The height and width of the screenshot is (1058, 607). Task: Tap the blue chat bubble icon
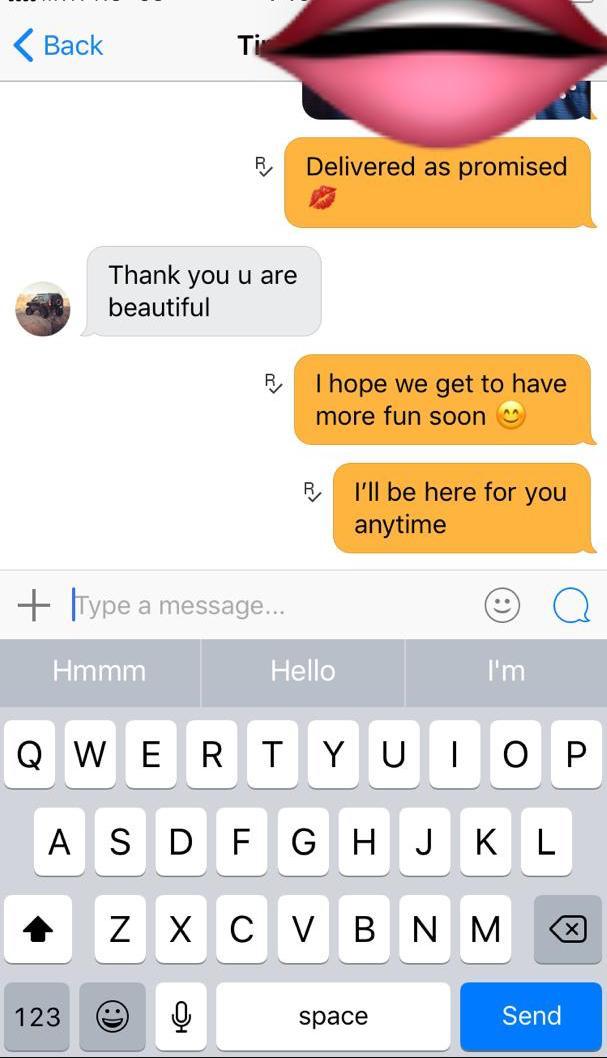(571, 604)
